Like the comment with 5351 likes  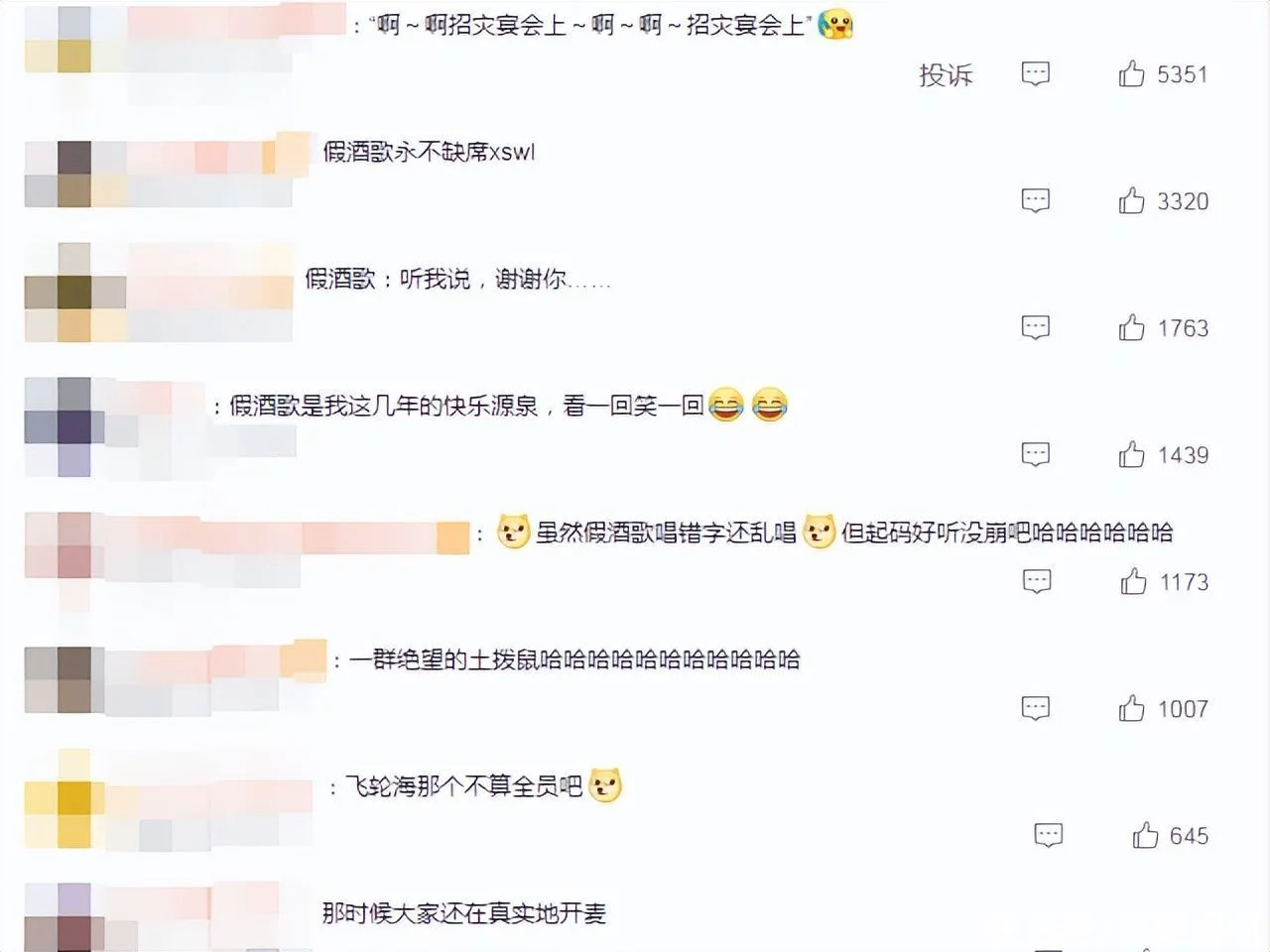(x=1132, y=73)
